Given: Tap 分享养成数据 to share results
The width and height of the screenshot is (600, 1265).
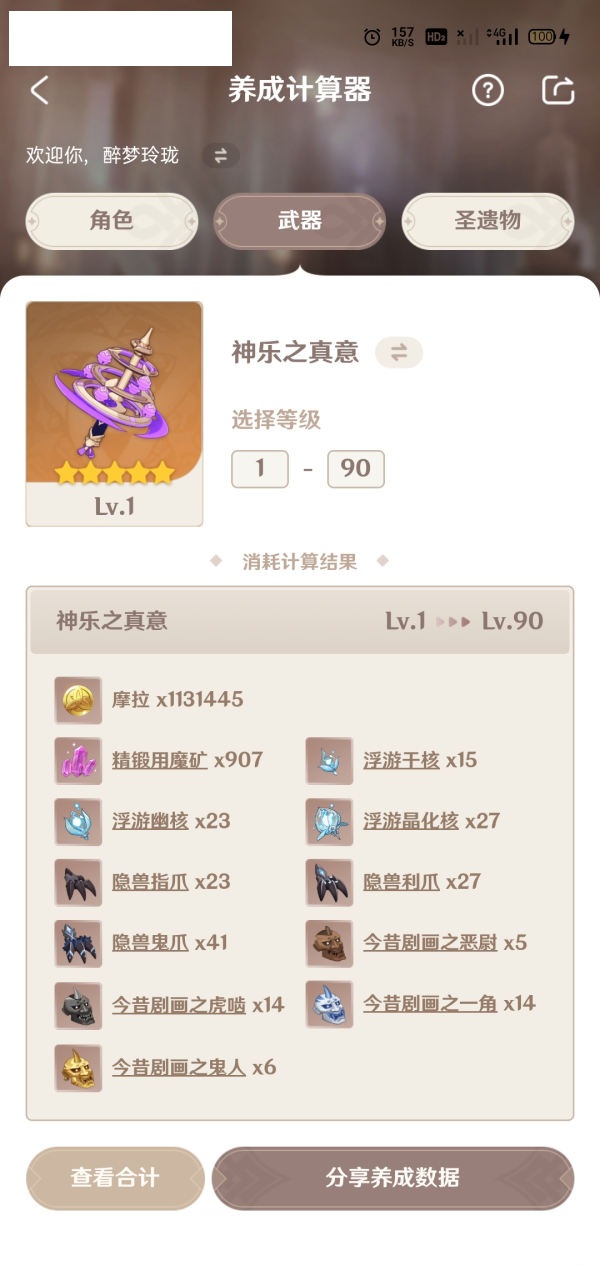Looking at the screenshot, I should (x=393, y=1177).
